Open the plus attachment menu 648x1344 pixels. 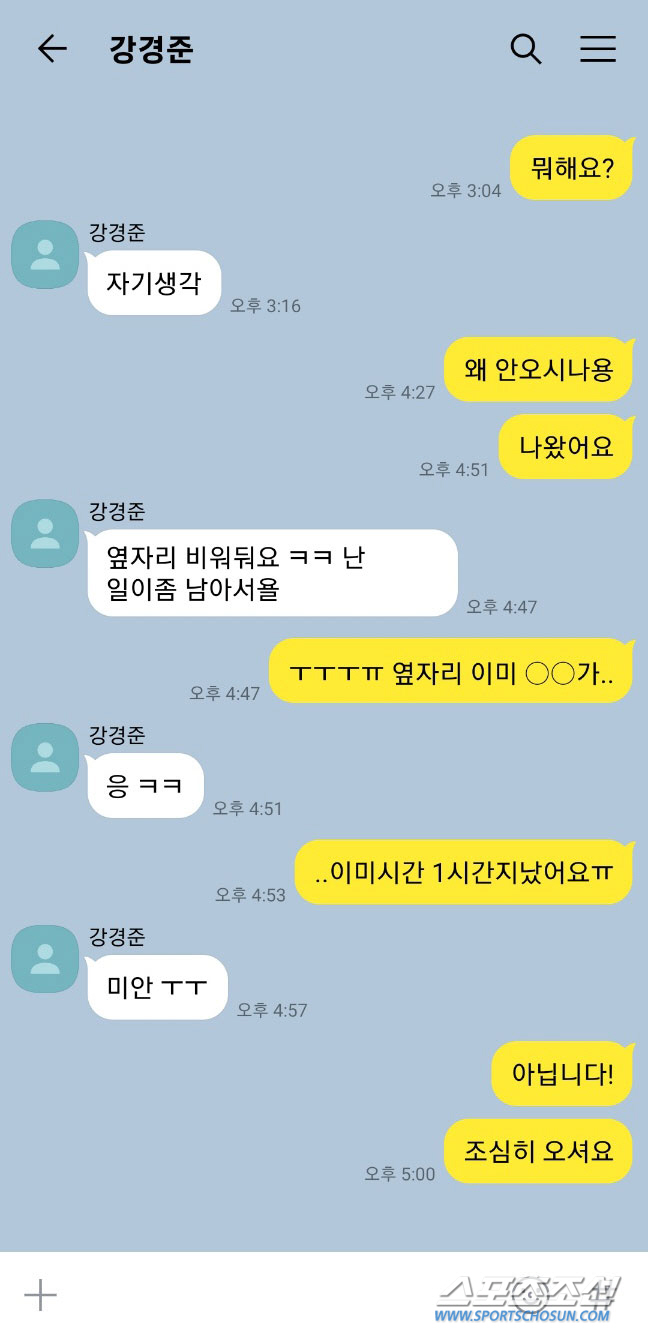point(40,1296)
